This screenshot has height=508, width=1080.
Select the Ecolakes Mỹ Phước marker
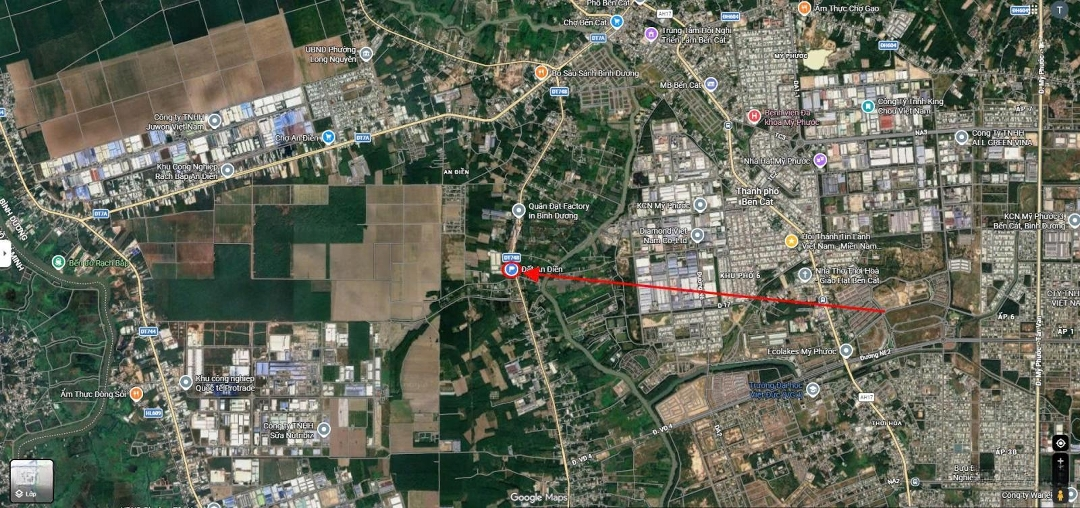848,351
